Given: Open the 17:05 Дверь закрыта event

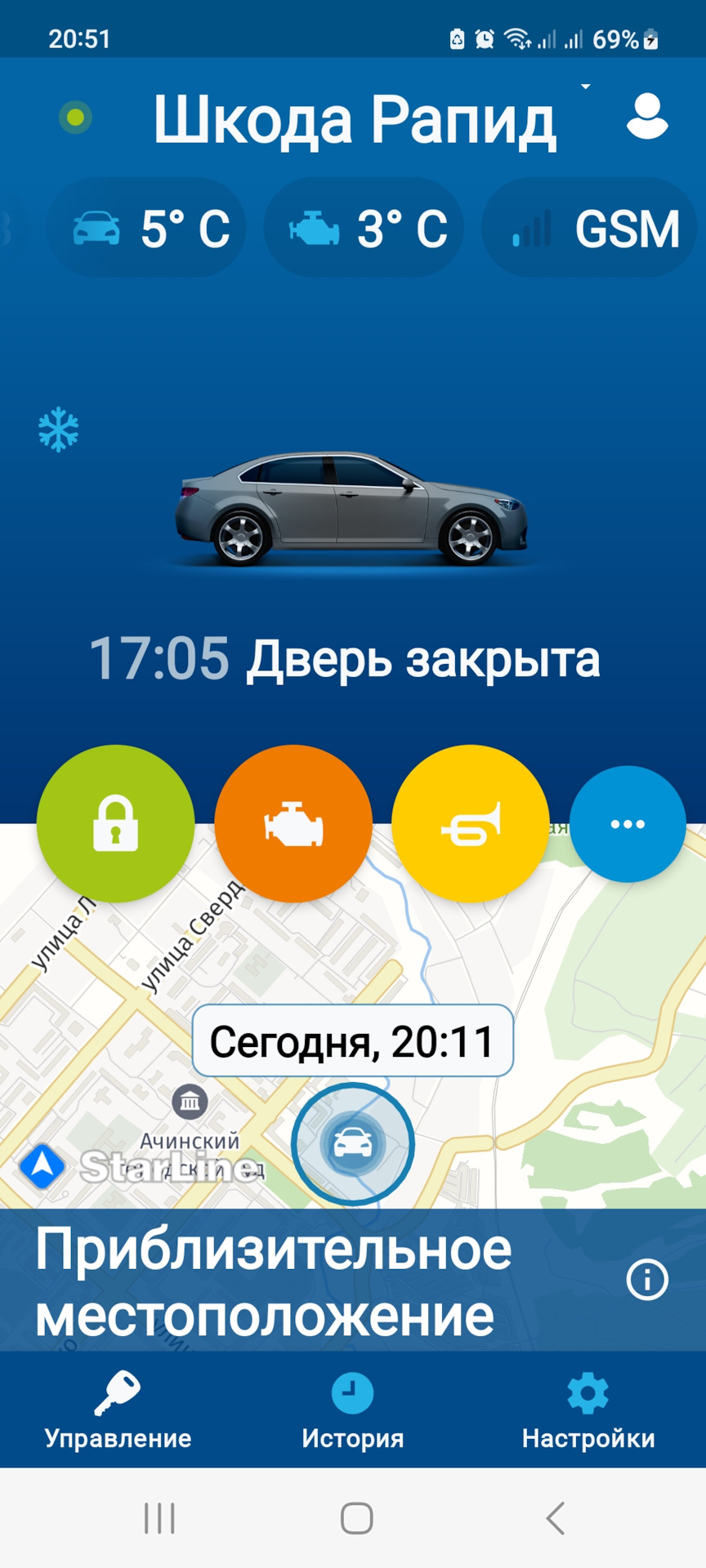Looking at the screenshot, I should 345,659.
